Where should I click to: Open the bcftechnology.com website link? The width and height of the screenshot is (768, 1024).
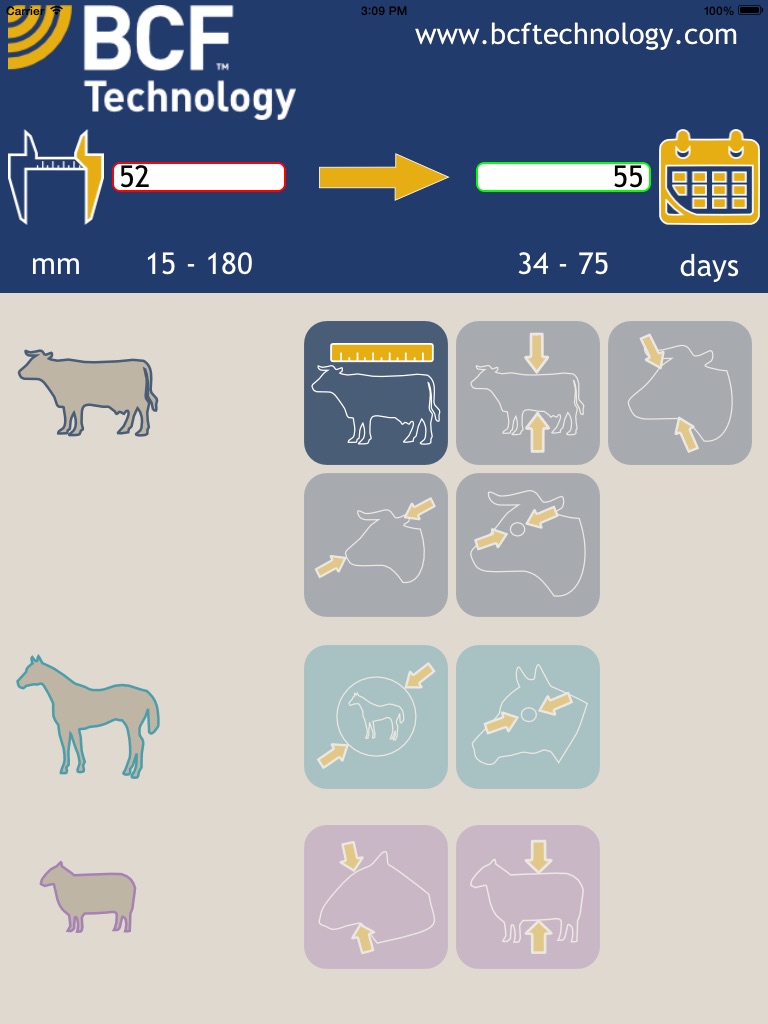point(577,35)
